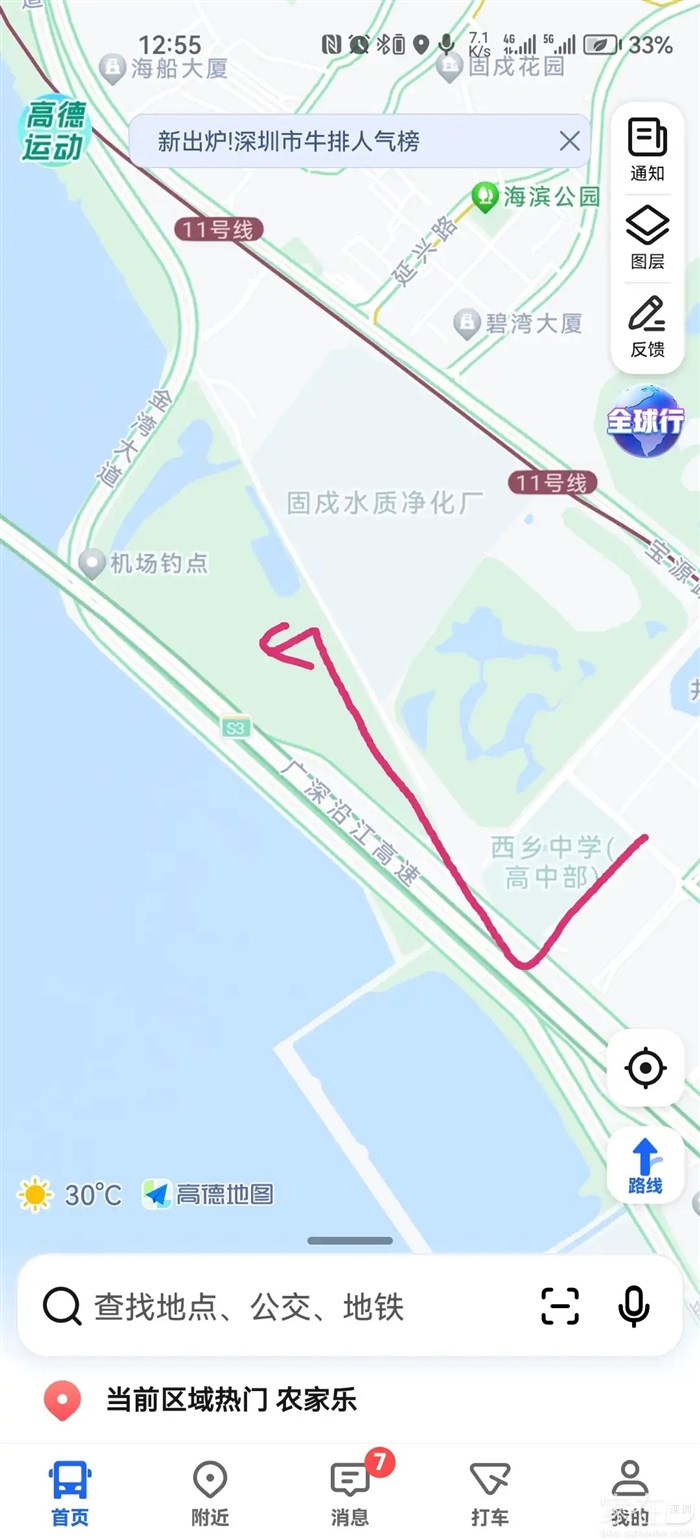
Task: Switch to the 首页 tab
Action: [70, 1492]
